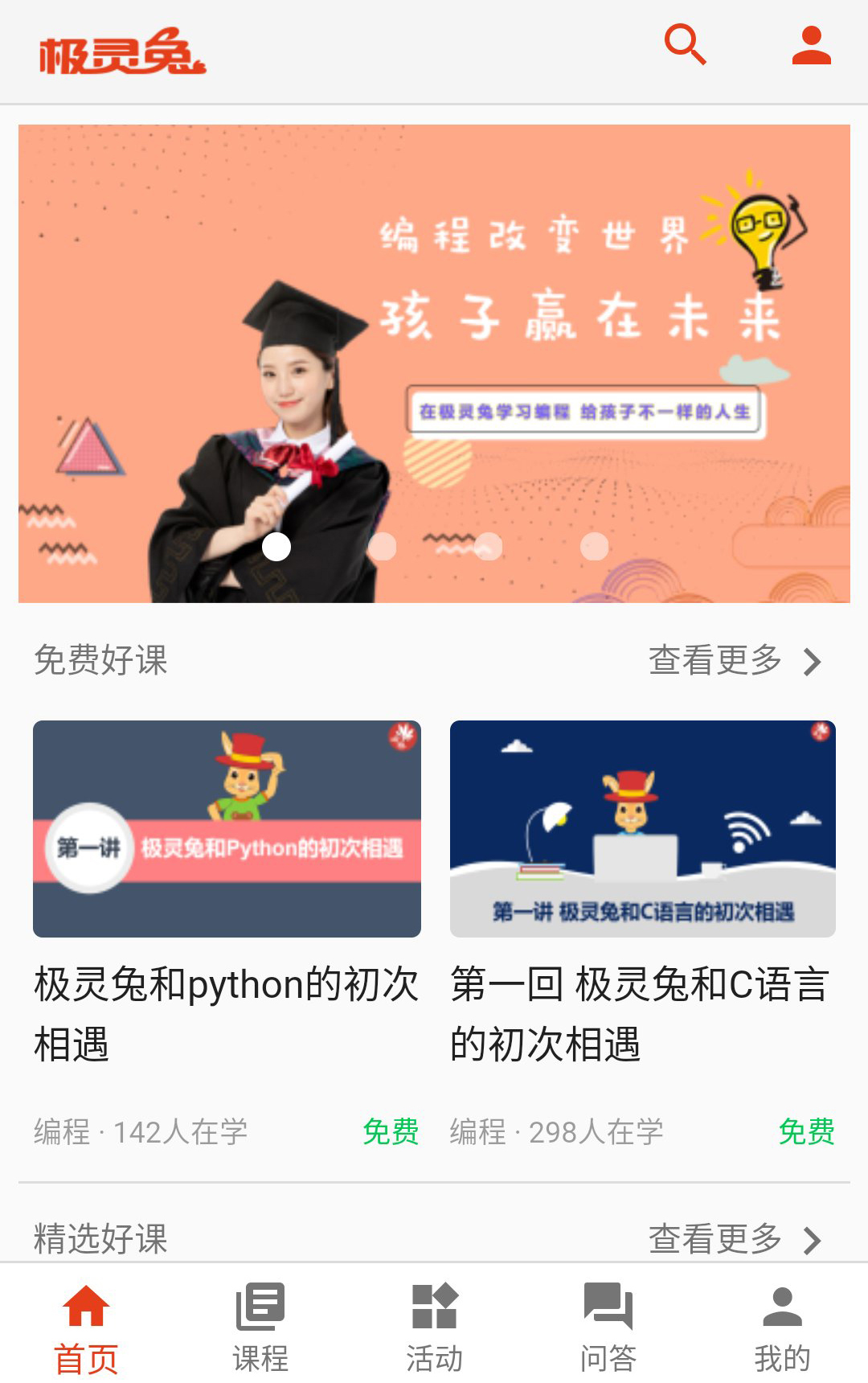868x1383 pixels.
Task: View more in 免费好课 section
Action: tap(735, 661)
